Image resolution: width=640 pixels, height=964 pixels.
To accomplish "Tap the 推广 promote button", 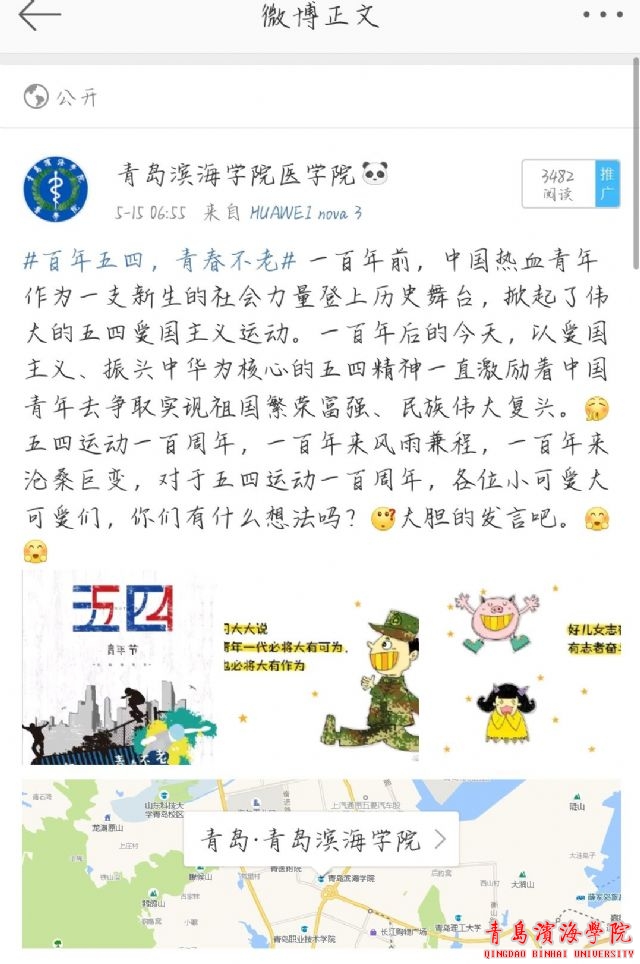I will tap(607, 184).
